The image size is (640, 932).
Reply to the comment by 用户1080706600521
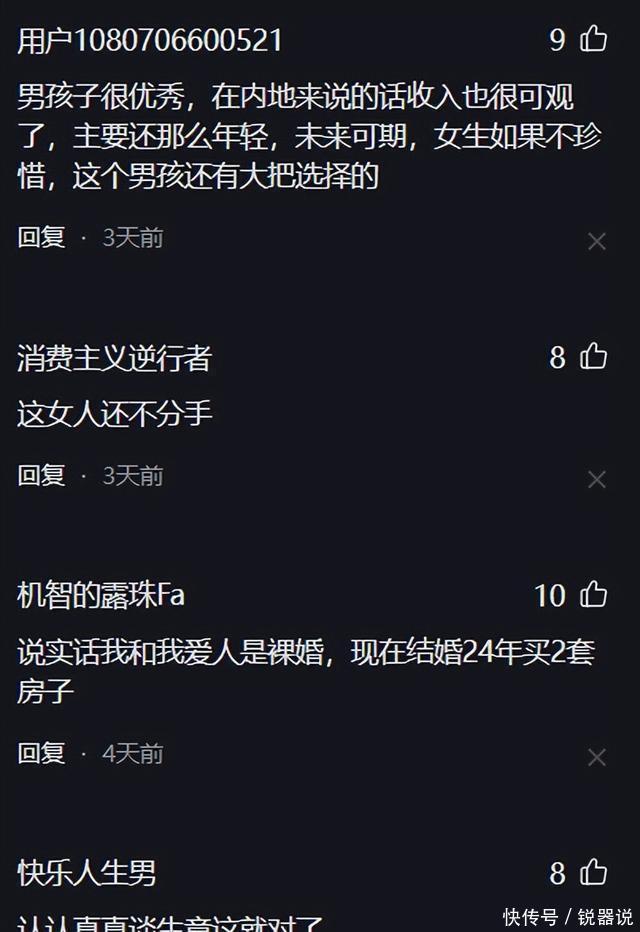(41, 237)
